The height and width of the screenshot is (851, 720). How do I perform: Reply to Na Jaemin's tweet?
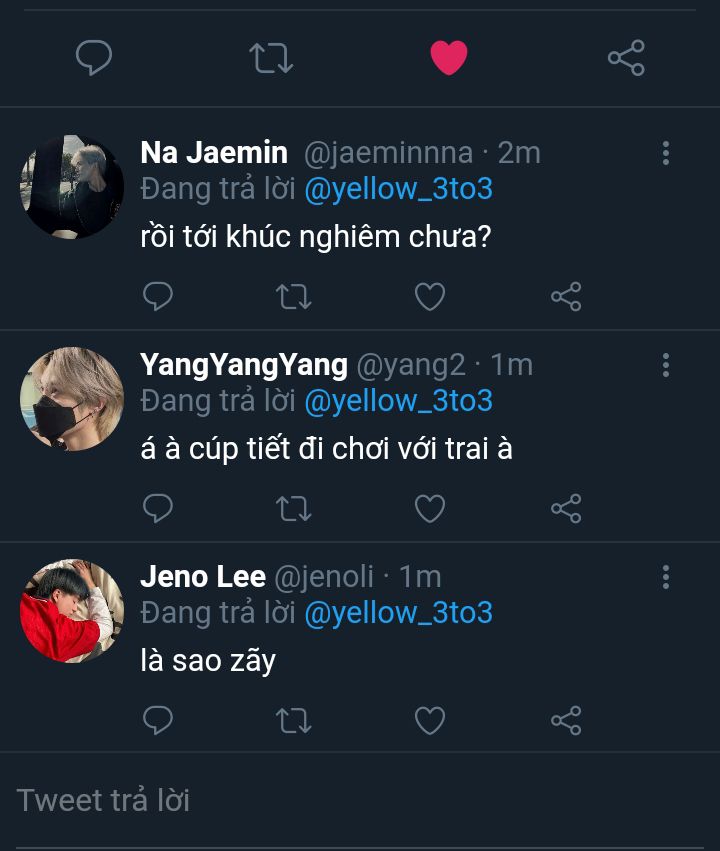pos(158,296)
